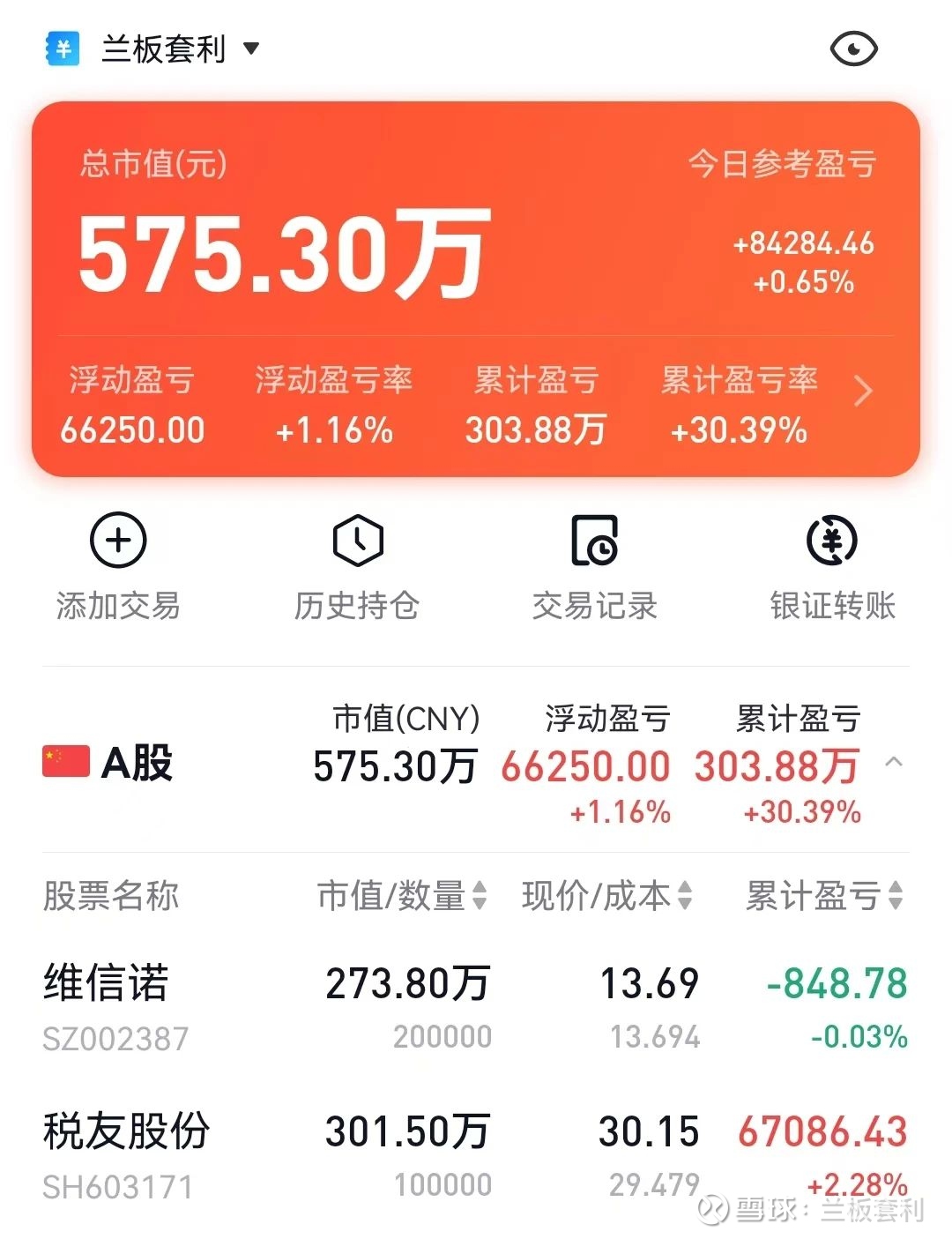The width and height of the screenshot is (952, 1239).
Task: Tap the plus icon to add a trade
Action: tap(117, 541)
